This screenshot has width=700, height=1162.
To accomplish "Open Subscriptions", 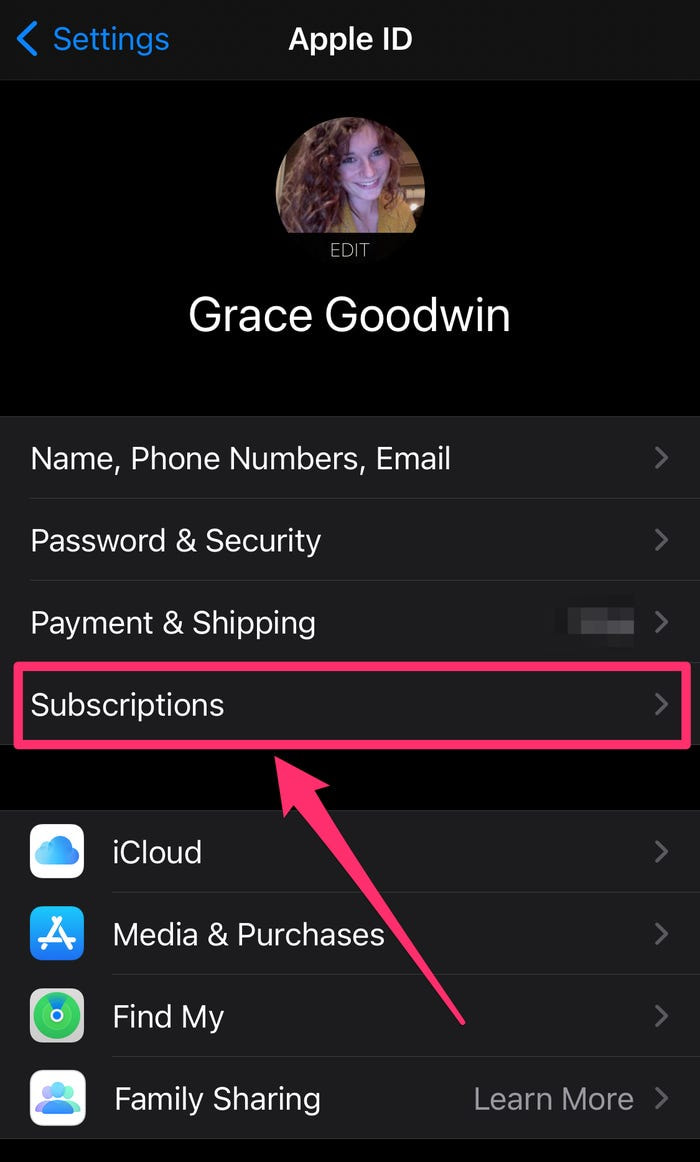I will (x=350, y=705).
